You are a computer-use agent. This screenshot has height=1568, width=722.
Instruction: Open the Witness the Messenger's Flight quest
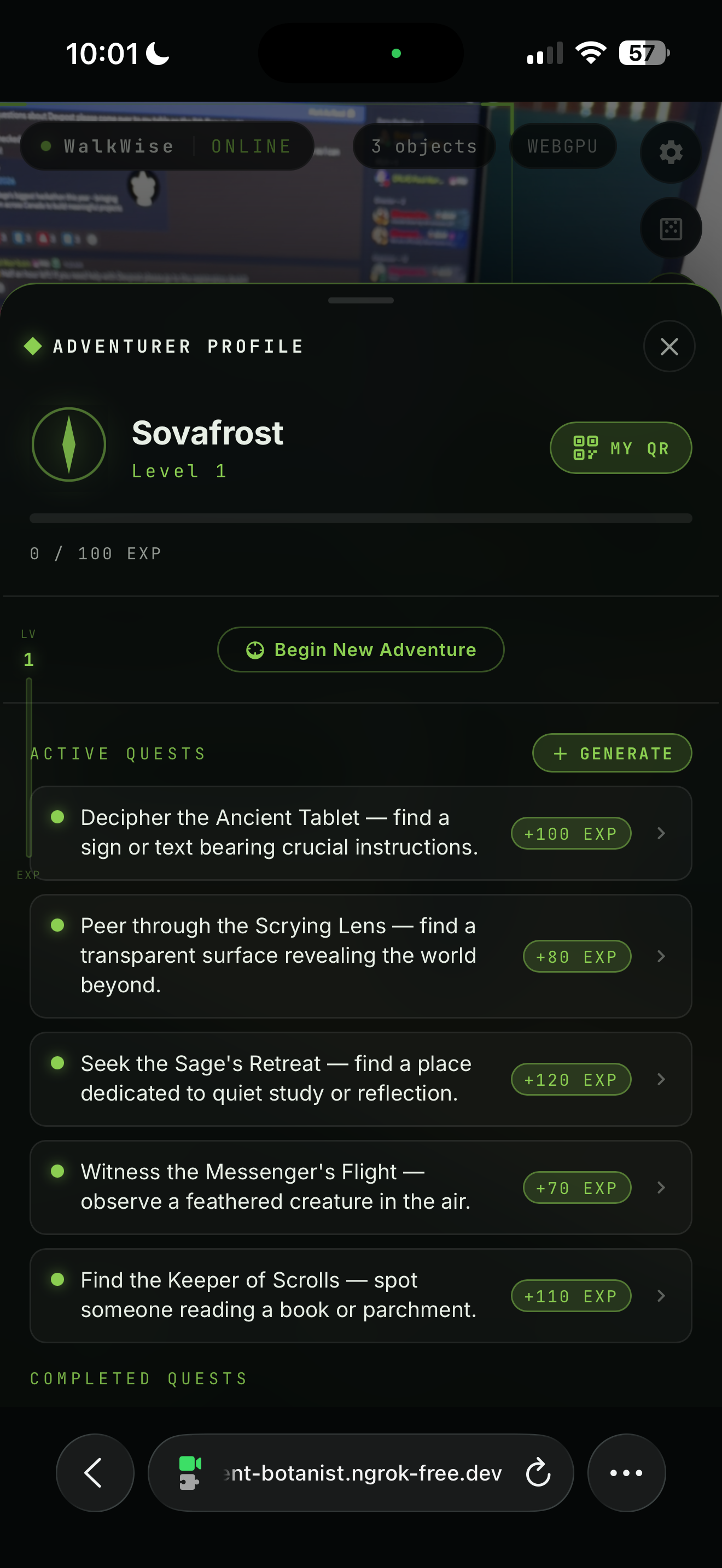coord(360,1187)
